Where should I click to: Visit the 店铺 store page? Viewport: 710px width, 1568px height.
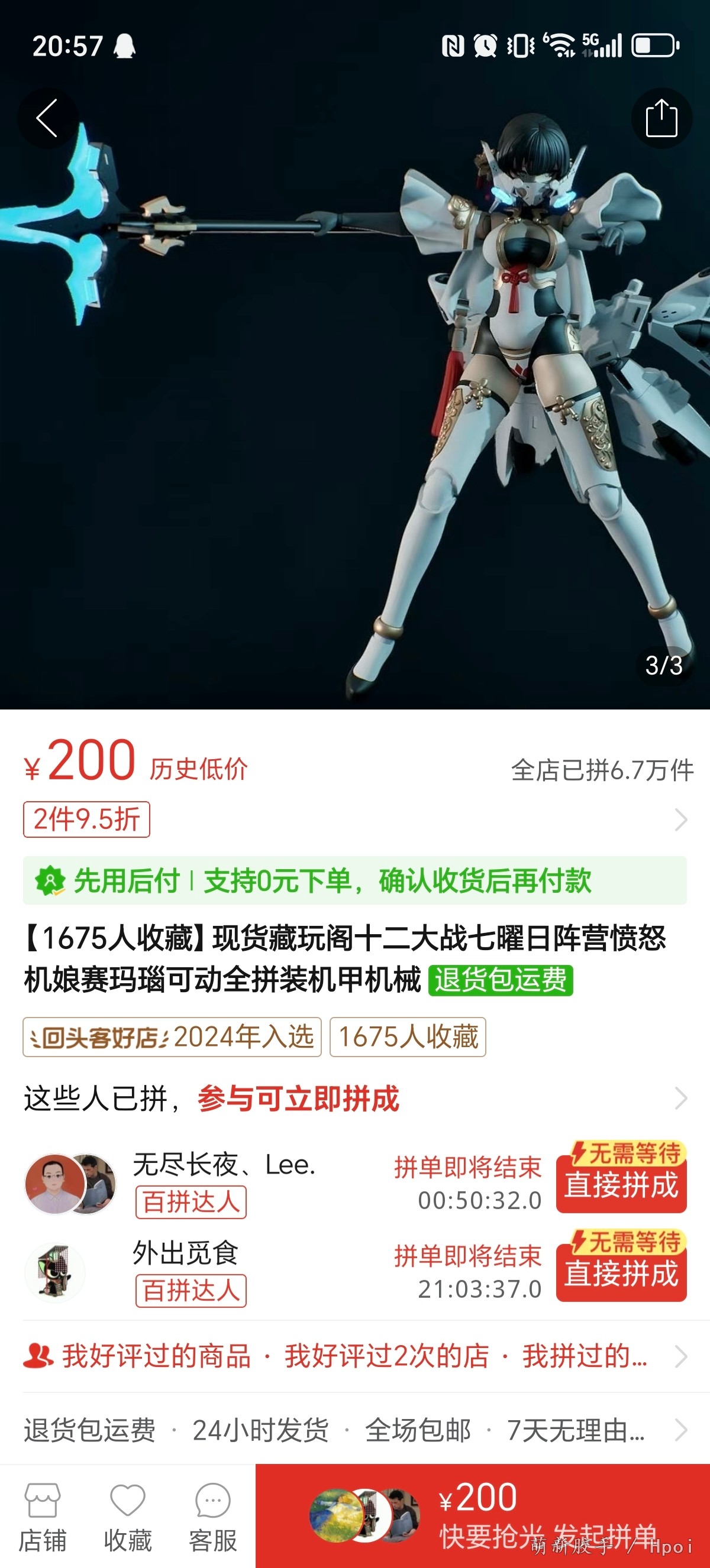point(43,1517)
